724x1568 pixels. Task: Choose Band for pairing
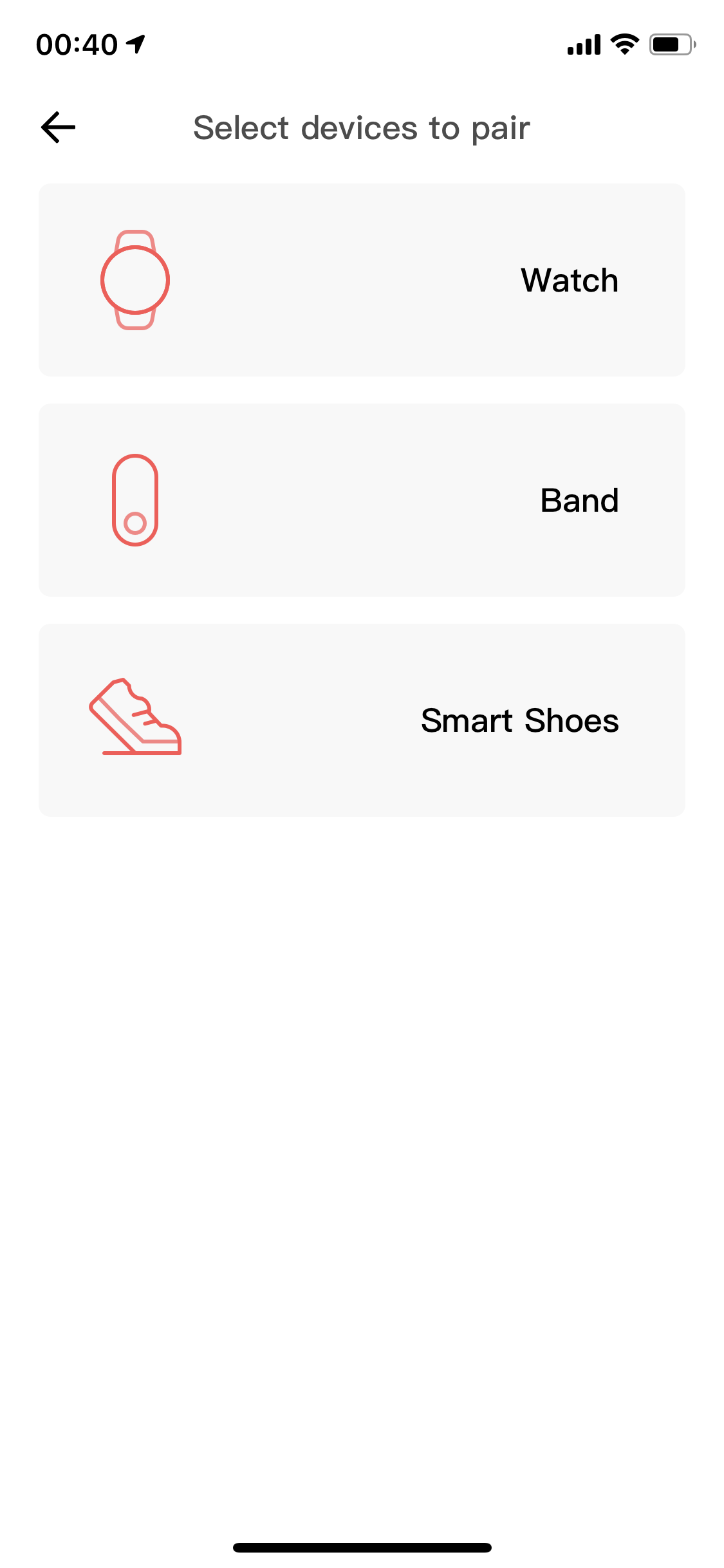(362, 500)
